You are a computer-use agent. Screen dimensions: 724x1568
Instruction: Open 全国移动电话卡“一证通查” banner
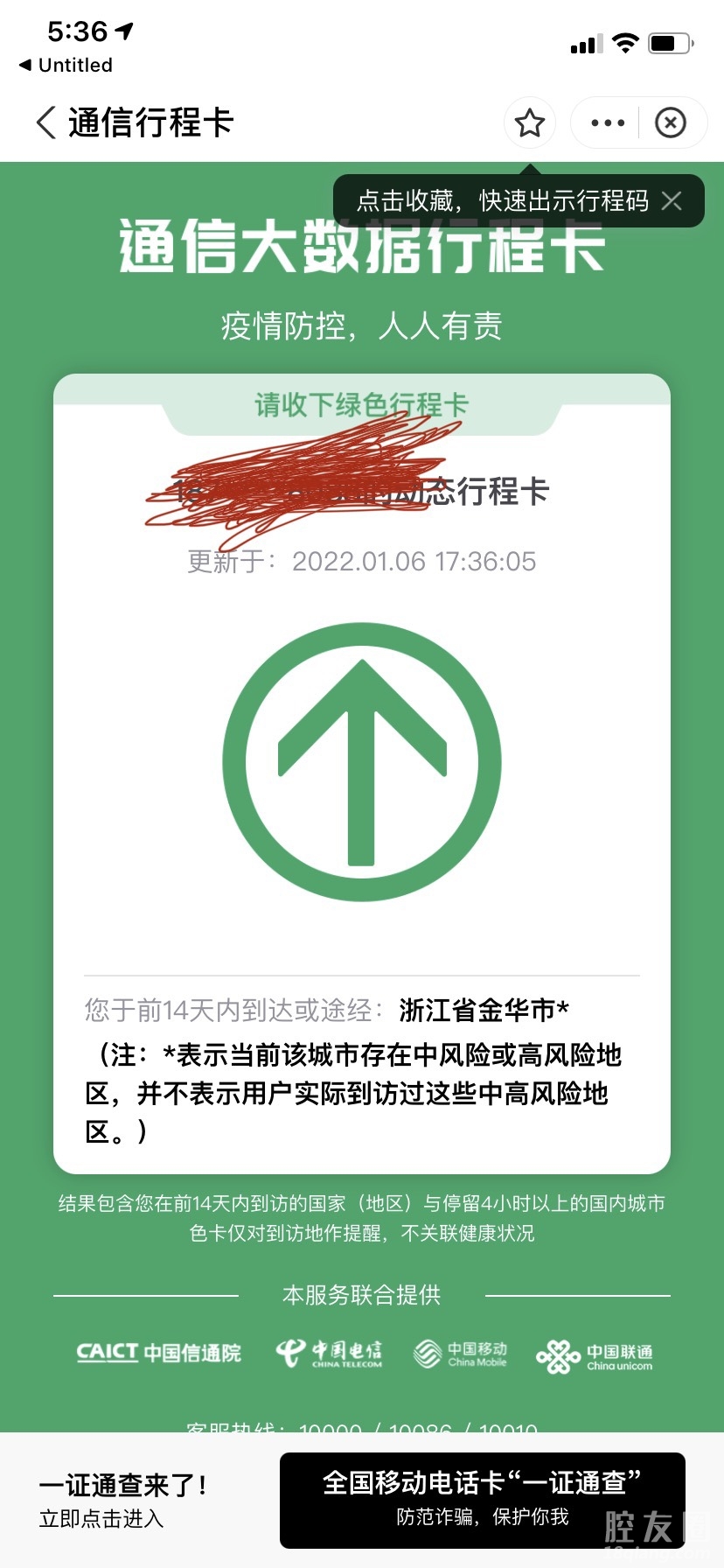tap(482, 1501)
